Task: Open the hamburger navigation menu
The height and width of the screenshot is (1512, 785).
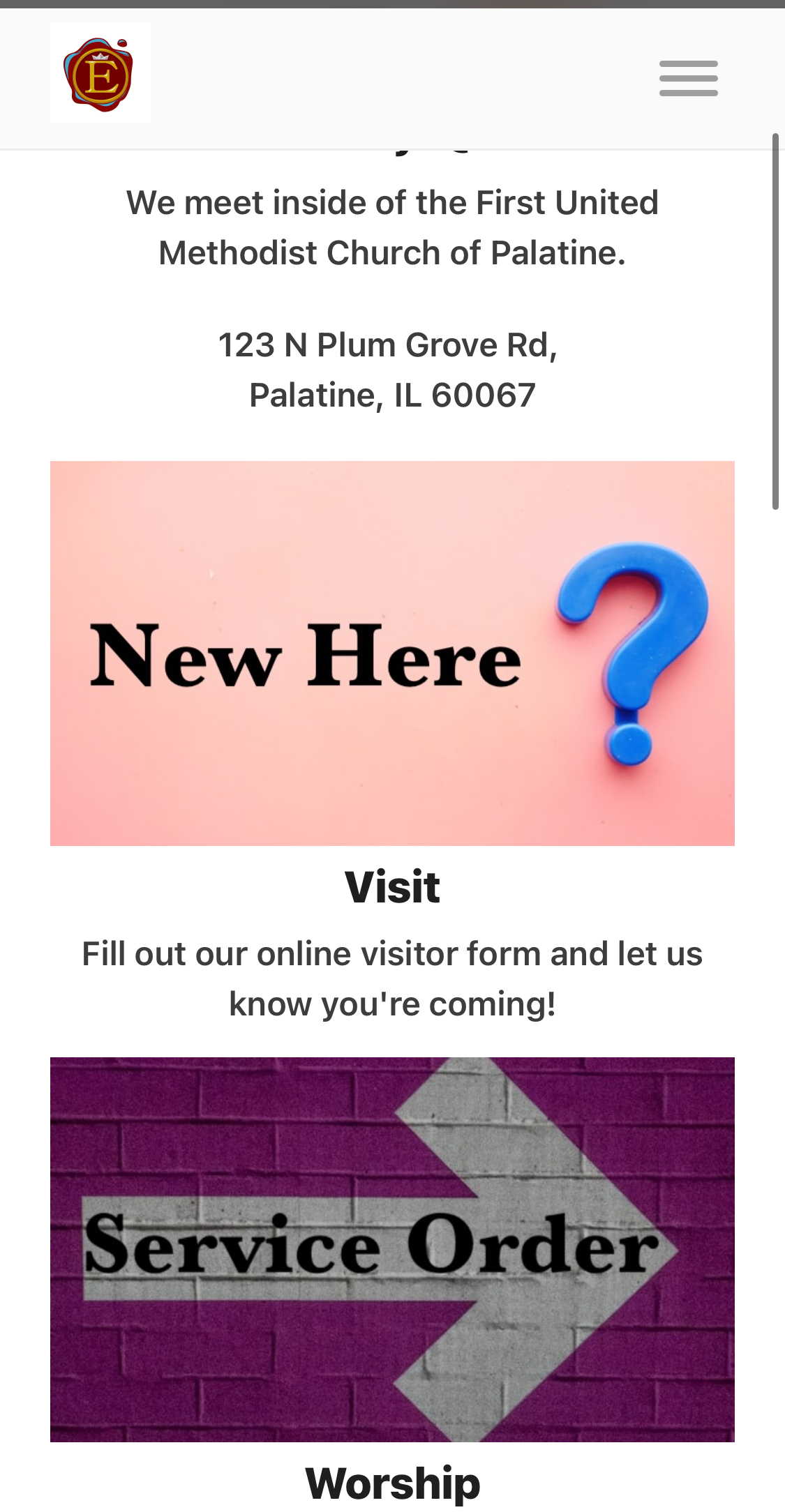Action: tap(688, 78)
